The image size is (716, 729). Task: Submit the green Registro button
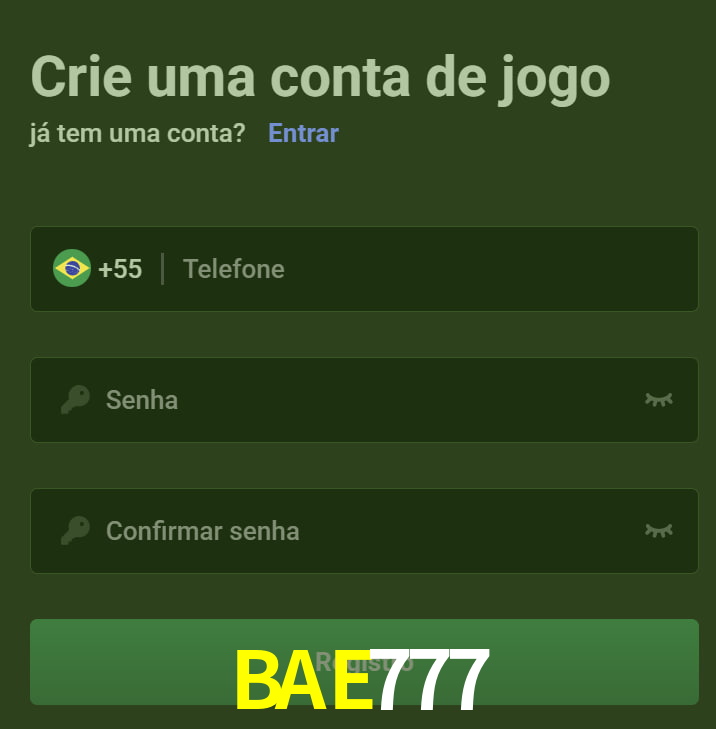[x=150, y=662]
